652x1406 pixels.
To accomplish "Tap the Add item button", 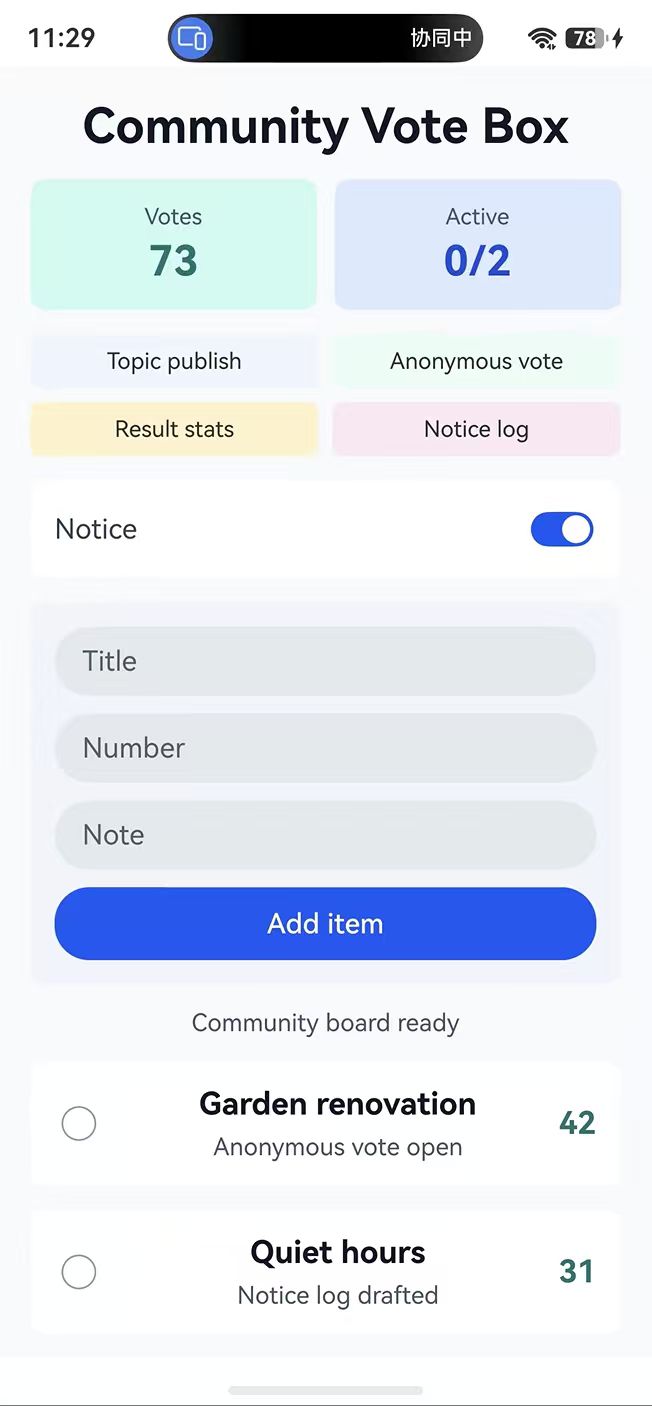I will click(x=325, y=923).
